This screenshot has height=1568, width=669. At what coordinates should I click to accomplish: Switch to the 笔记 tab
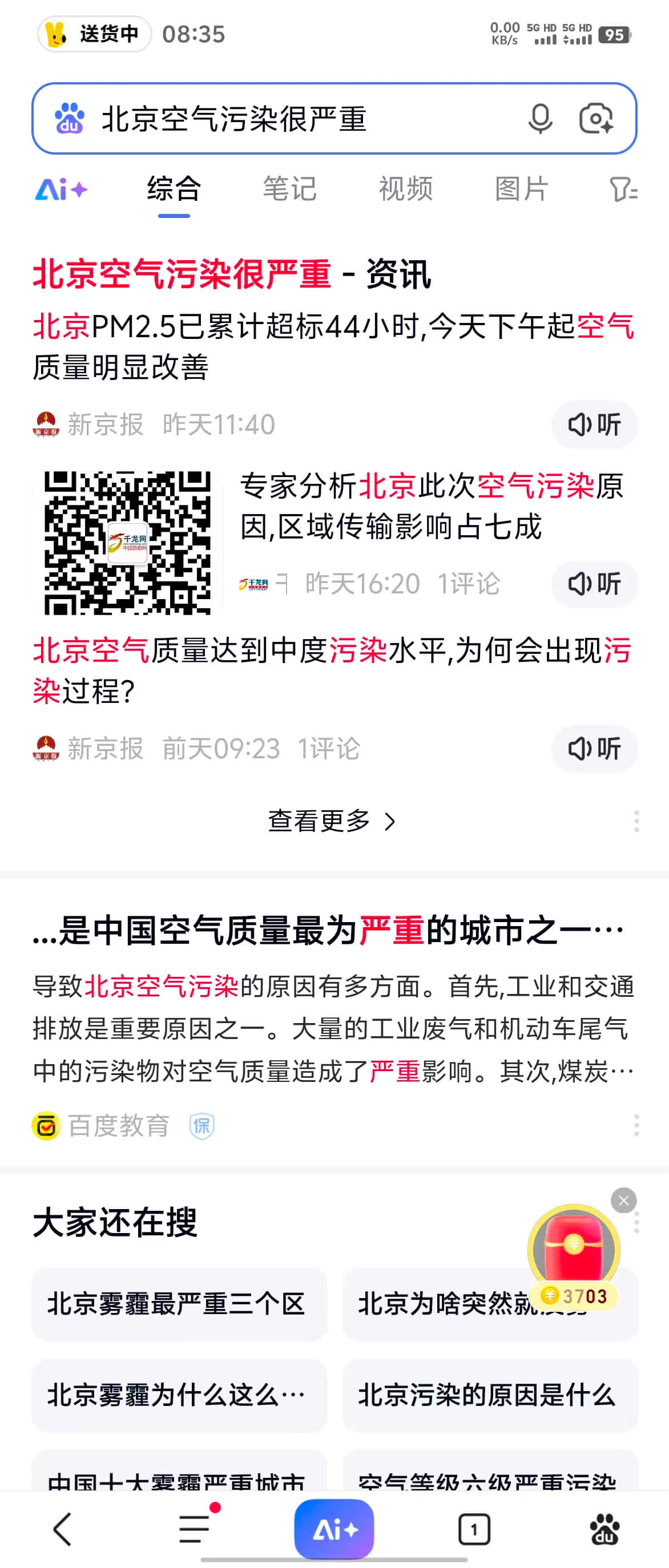(x=290, y=189)
